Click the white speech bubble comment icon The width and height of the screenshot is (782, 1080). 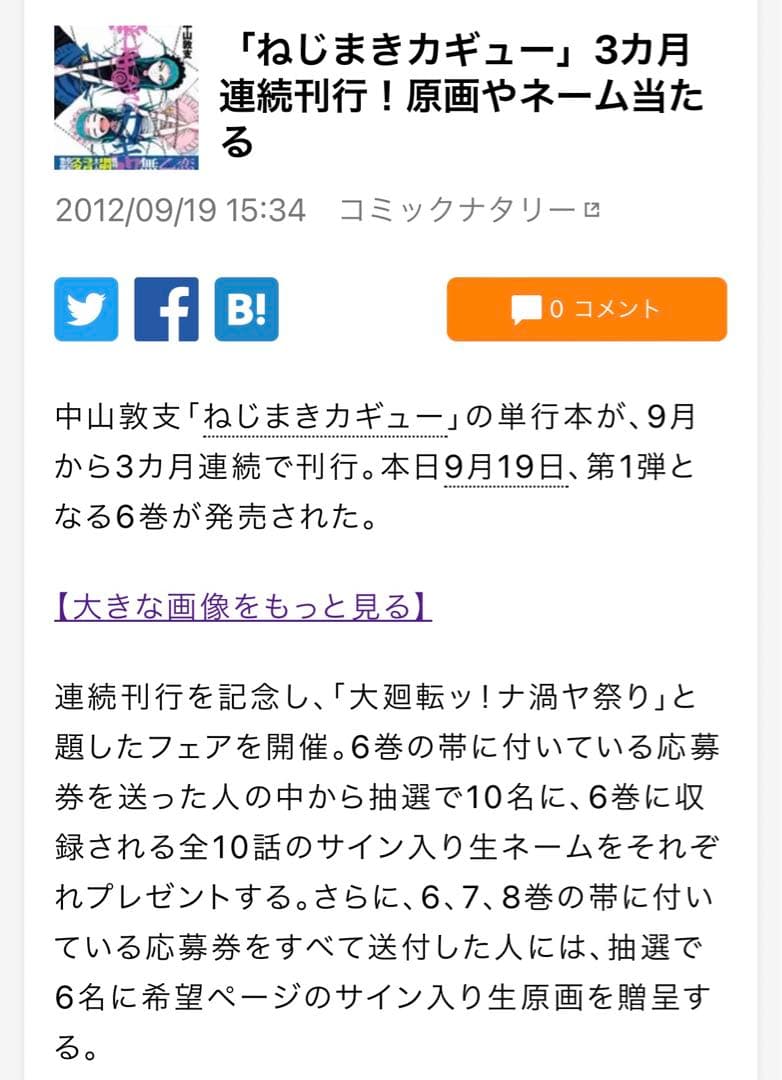click(525, 310)
